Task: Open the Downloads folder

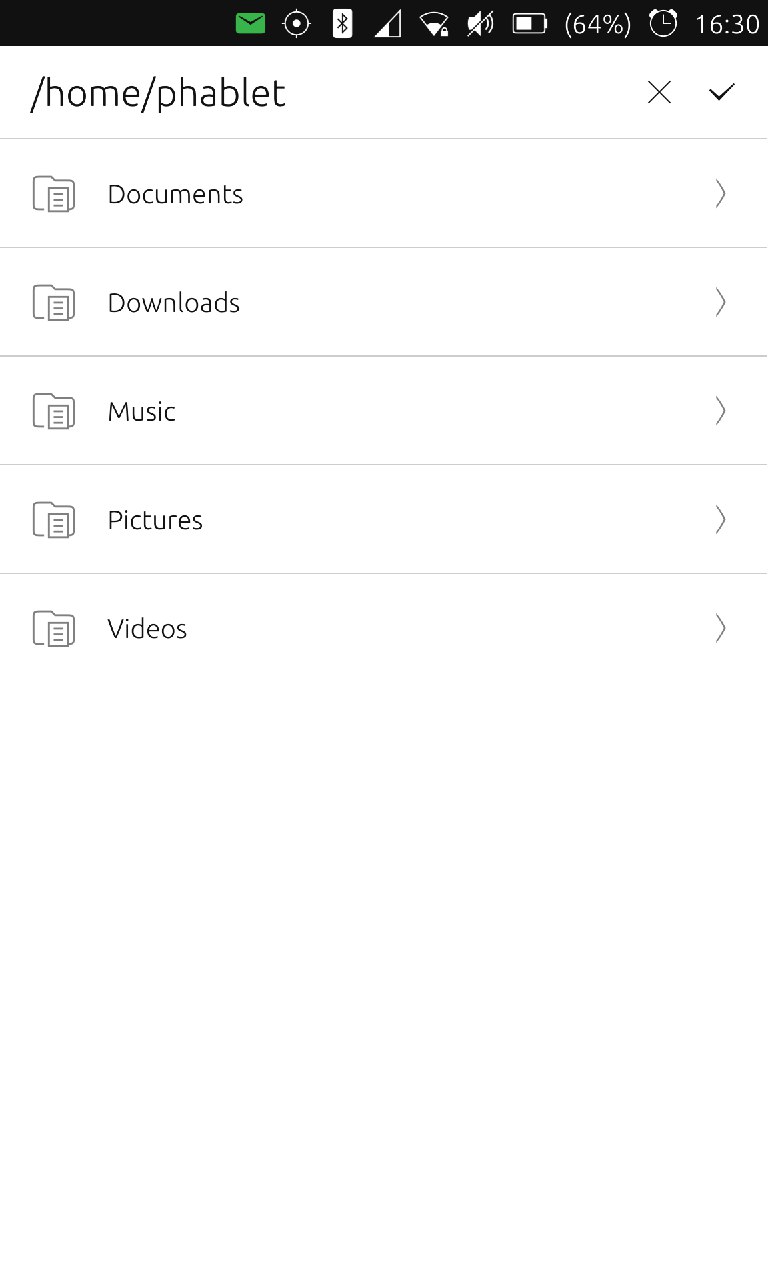Action: (174, 303)
